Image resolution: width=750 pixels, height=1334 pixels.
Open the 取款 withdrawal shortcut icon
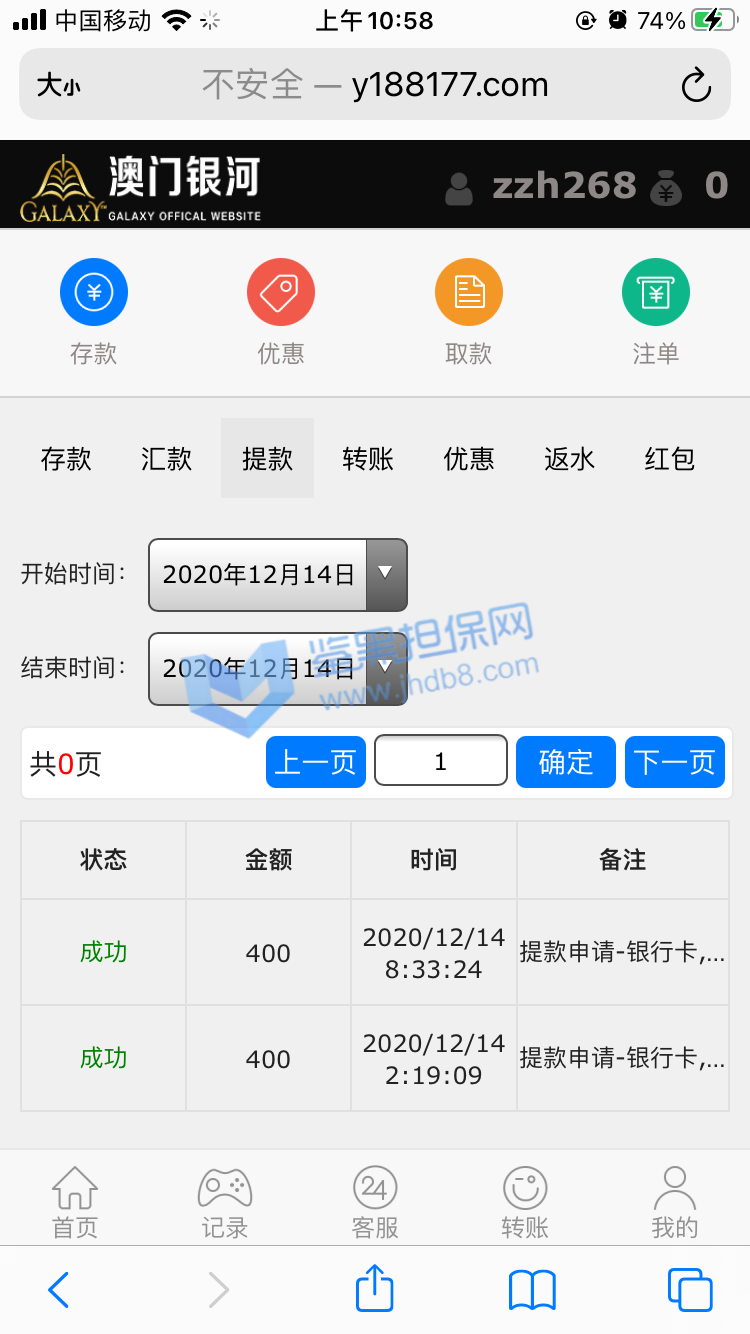click(468, 292)
